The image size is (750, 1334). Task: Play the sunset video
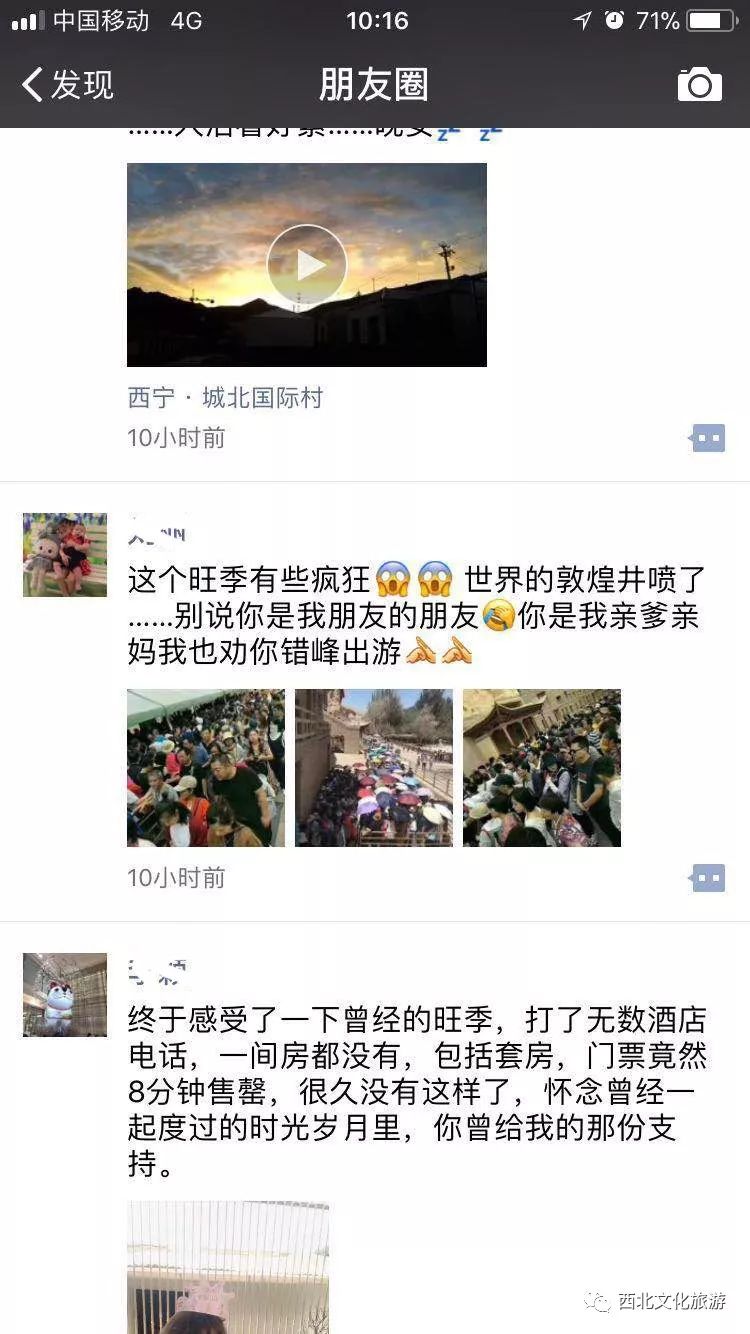point(306,265)
